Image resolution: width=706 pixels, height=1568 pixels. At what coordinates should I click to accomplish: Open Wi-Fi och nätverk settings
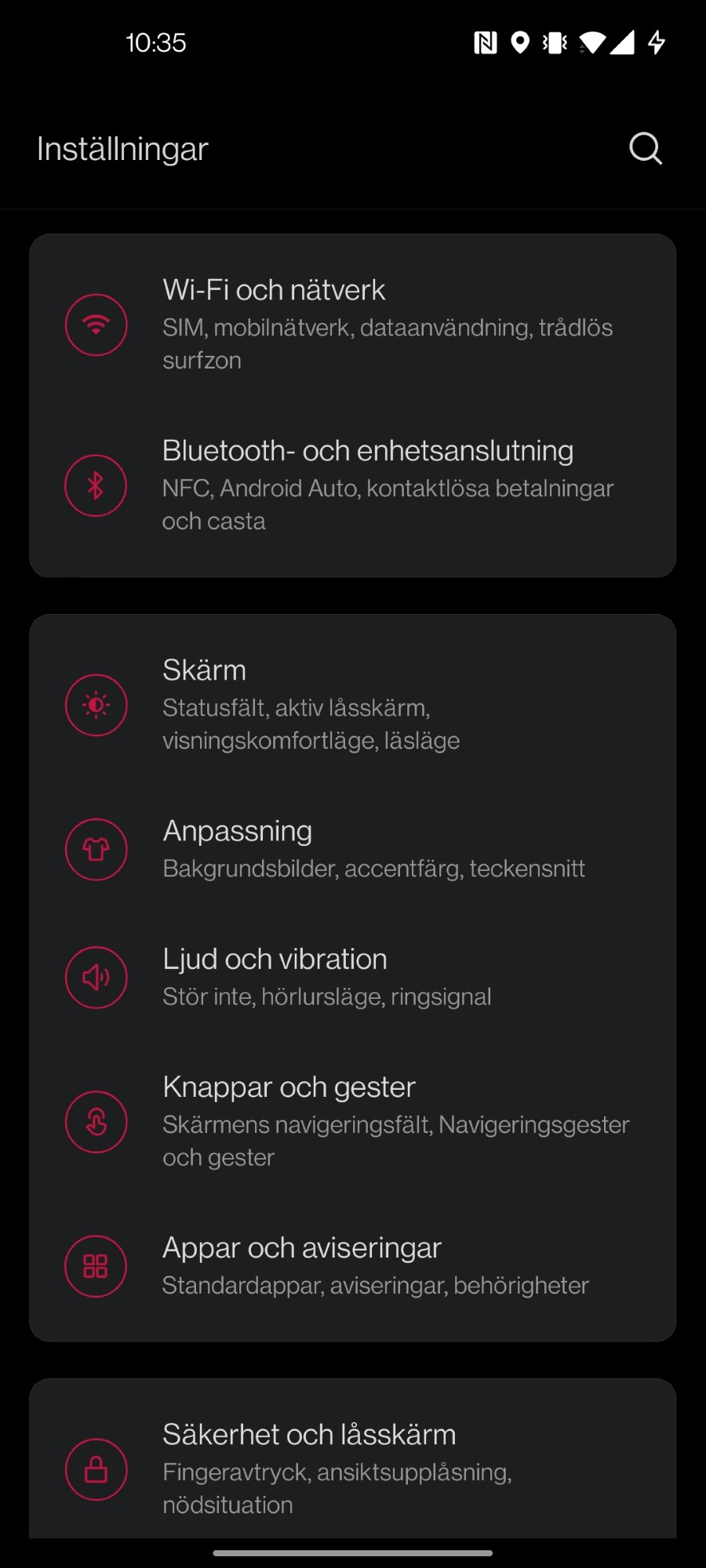tap(353, 324)
